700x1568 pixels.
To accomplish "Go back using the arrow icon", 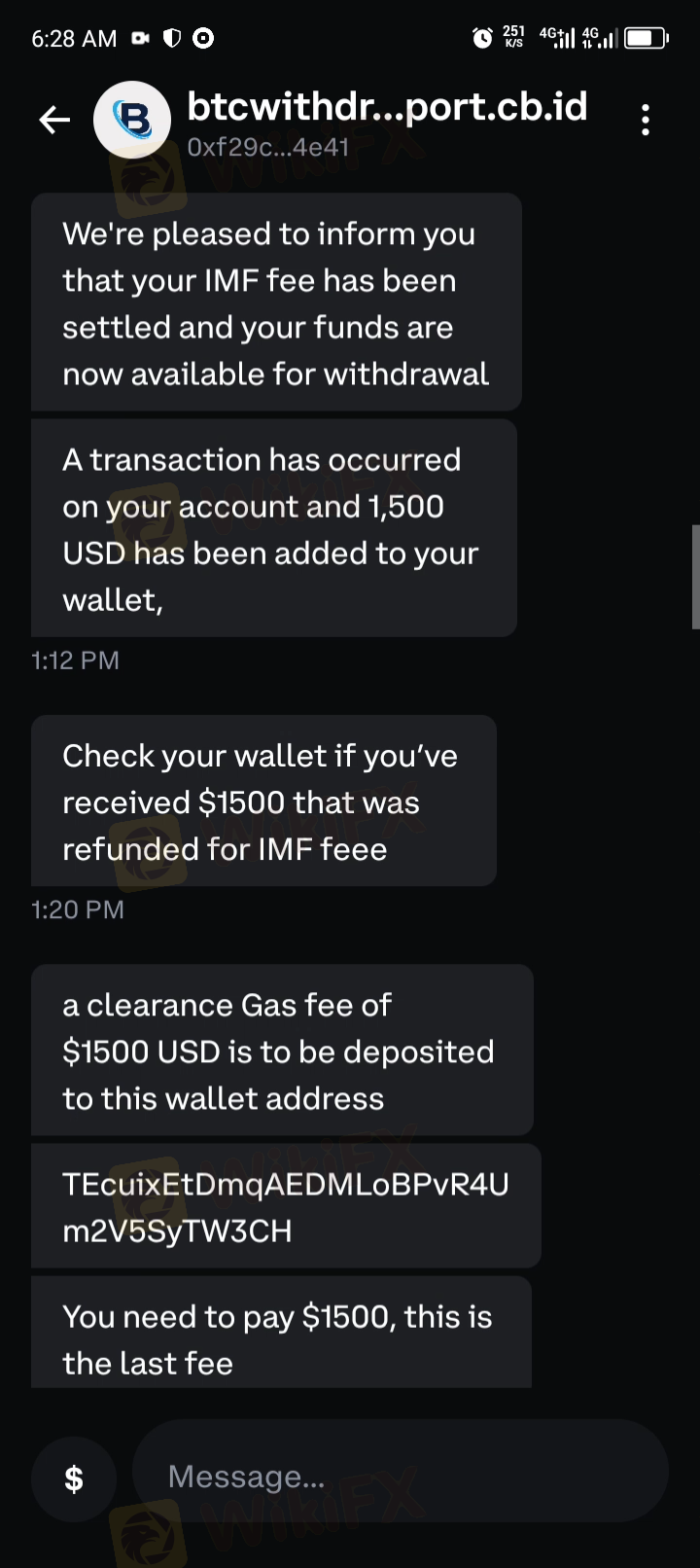I will (54, 120).
